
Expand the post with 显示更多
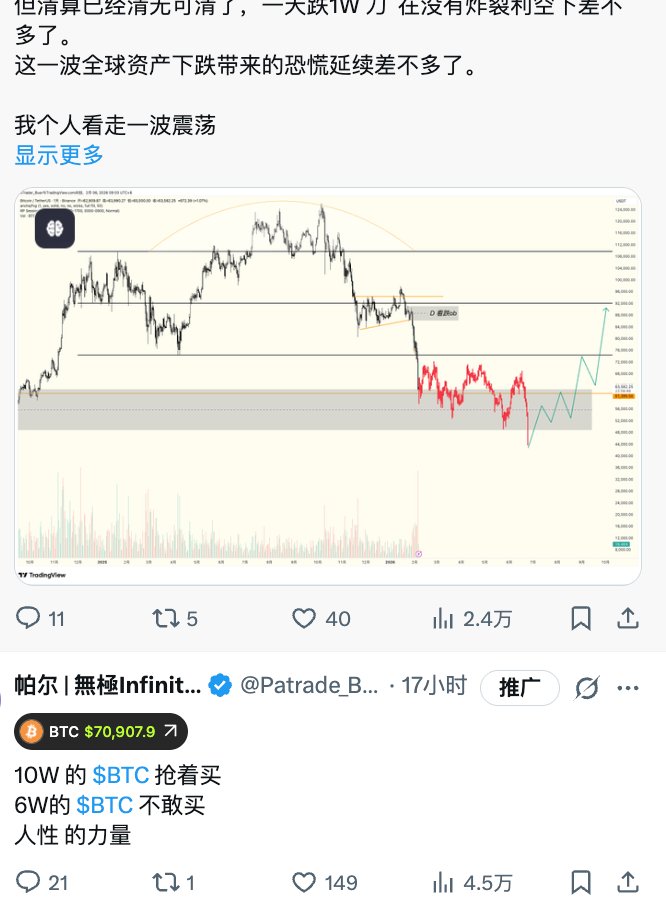pyautogui.click(x=59, y=155)
